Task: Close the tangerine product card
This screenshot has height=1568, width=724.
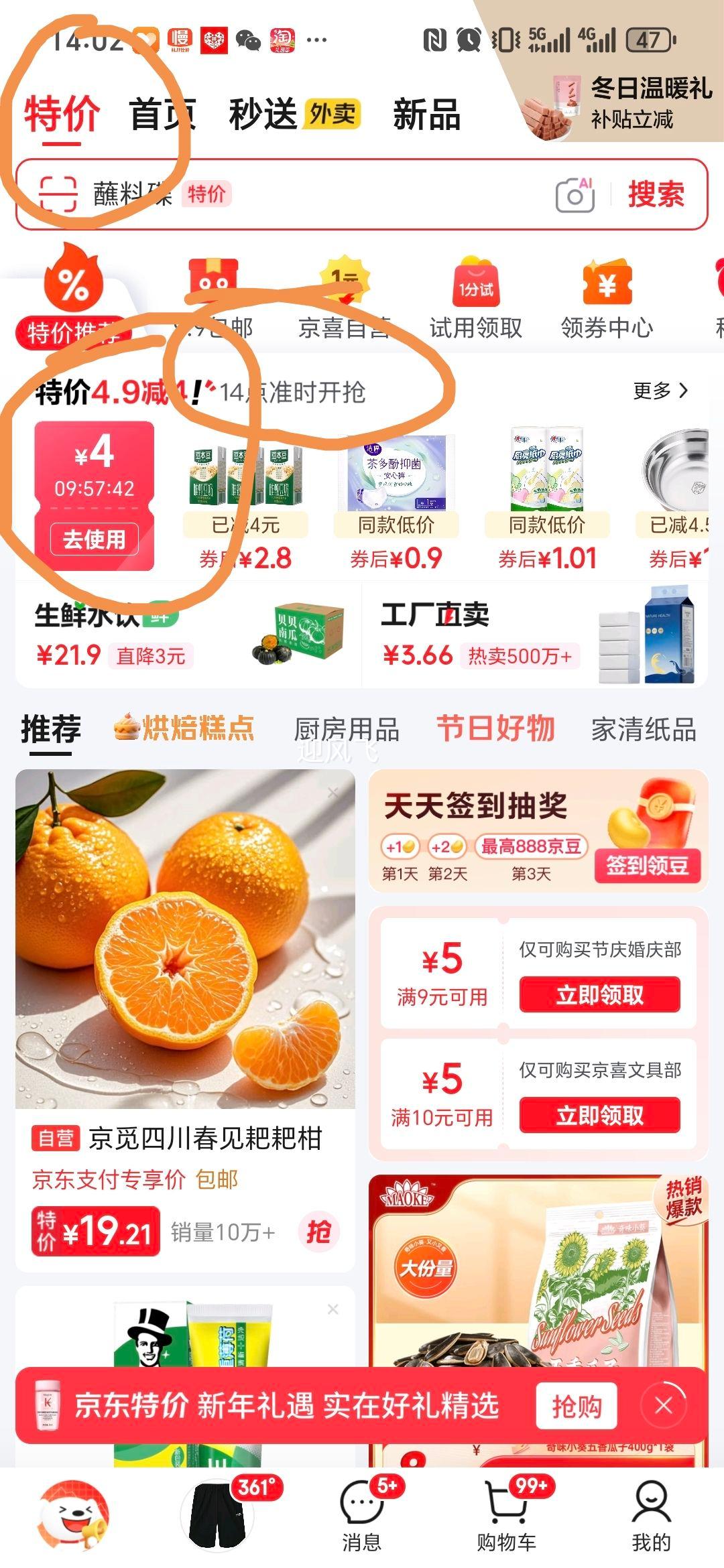Action: click(333, 792)
